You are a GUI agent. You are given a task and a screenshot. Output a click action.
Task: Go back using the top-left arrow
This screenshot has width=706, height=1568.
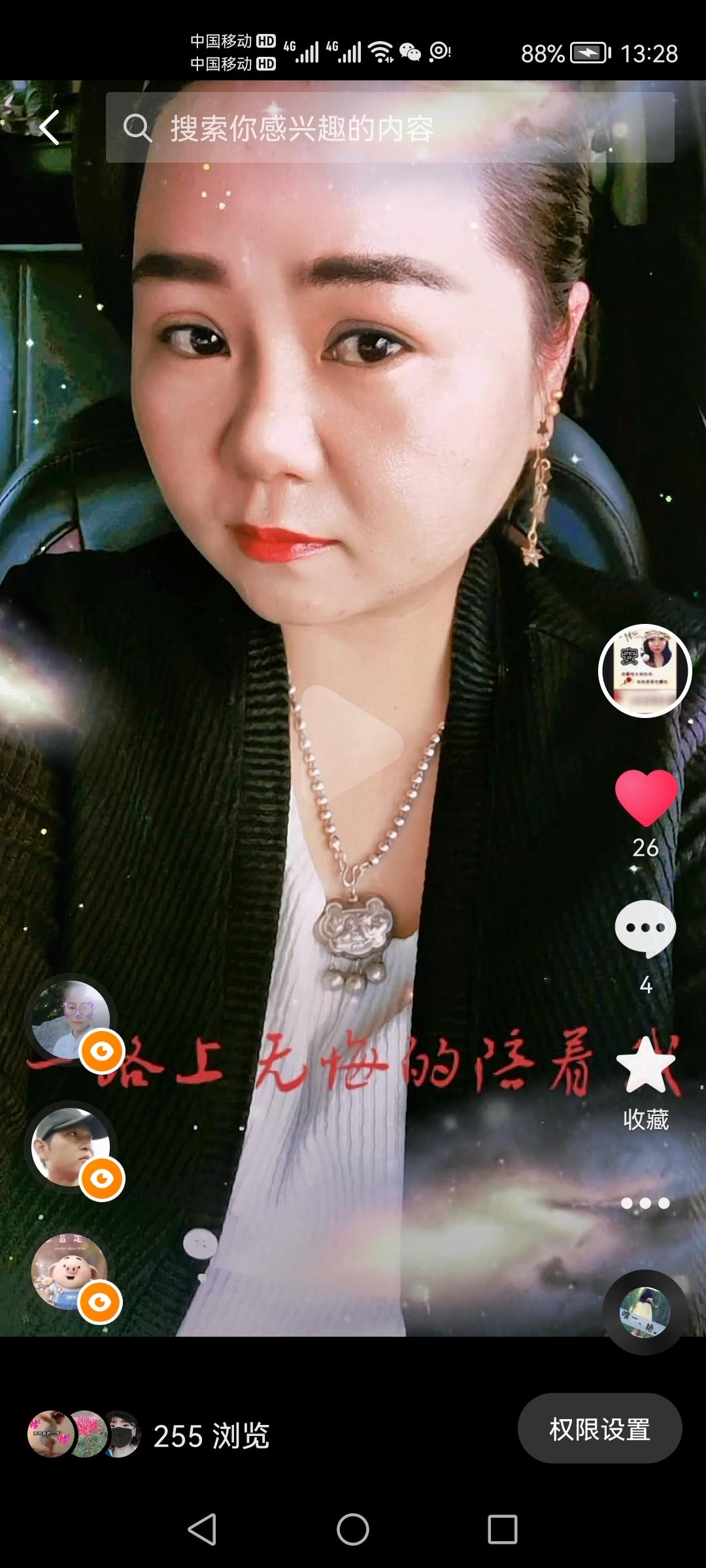coord(50,127)
